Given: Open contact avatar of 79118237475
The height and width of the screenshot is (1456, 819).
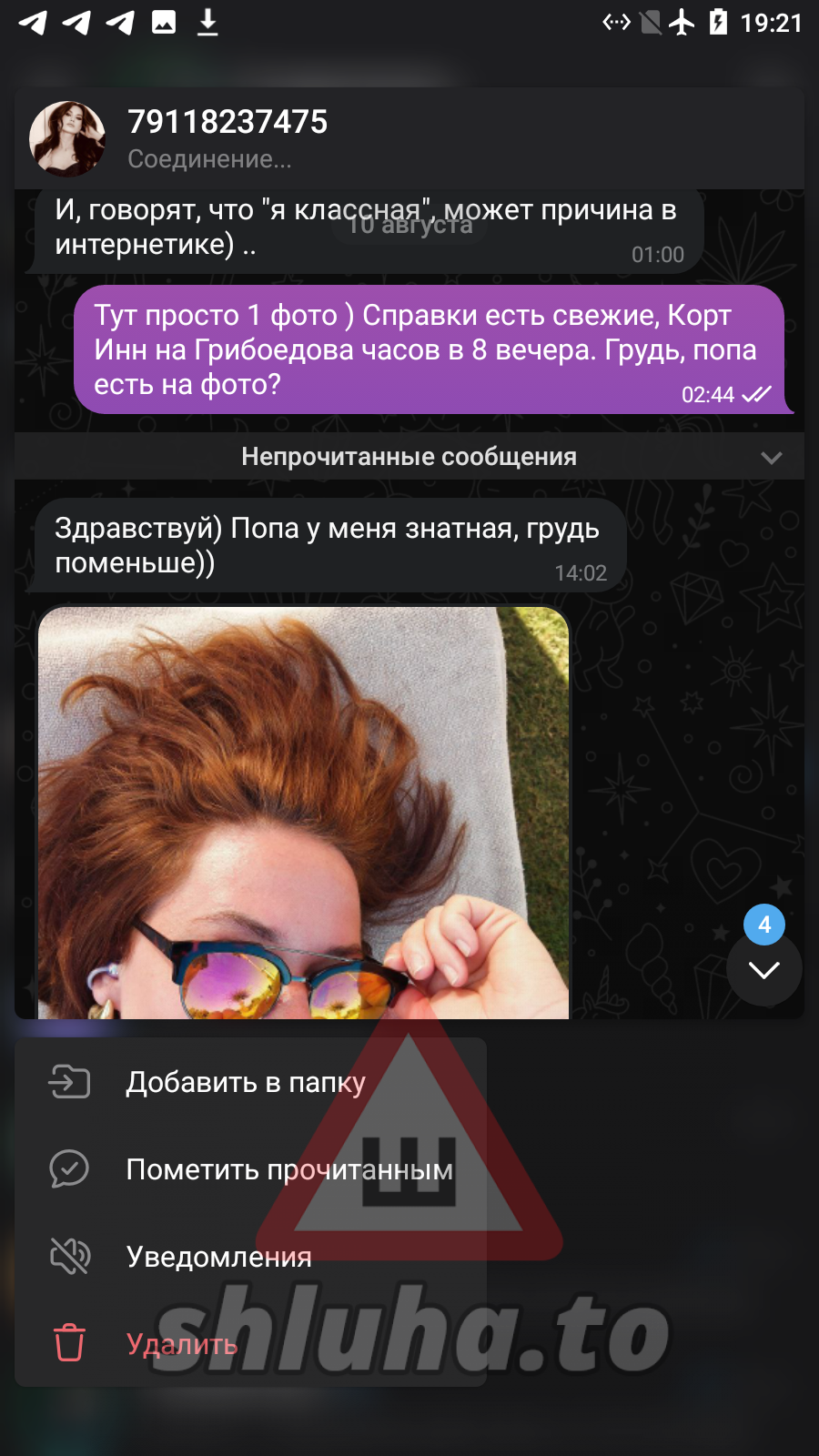Looking at the screenshot, I should click(67, 138).
